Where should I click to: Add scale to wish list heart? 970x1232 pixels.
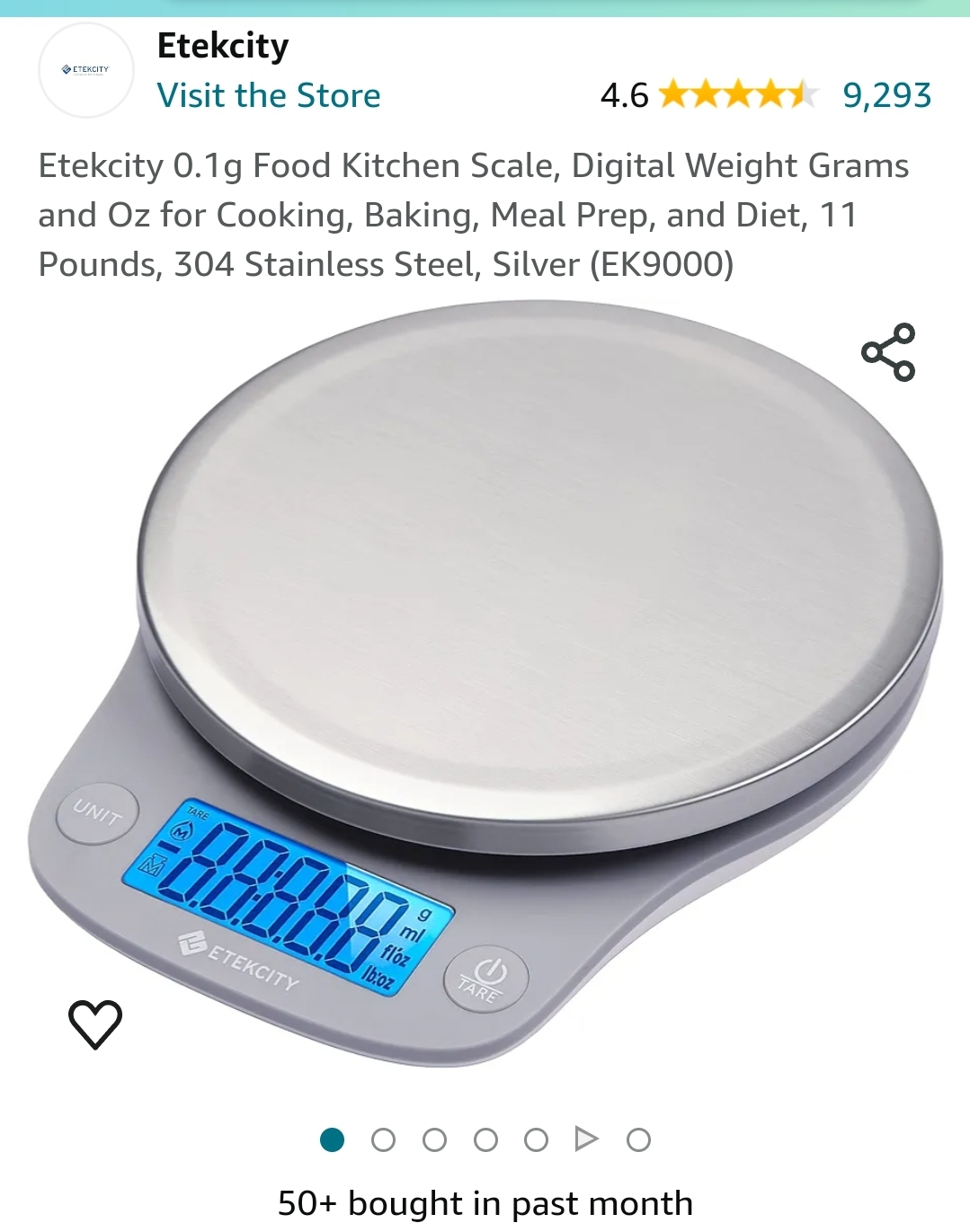95,1024
